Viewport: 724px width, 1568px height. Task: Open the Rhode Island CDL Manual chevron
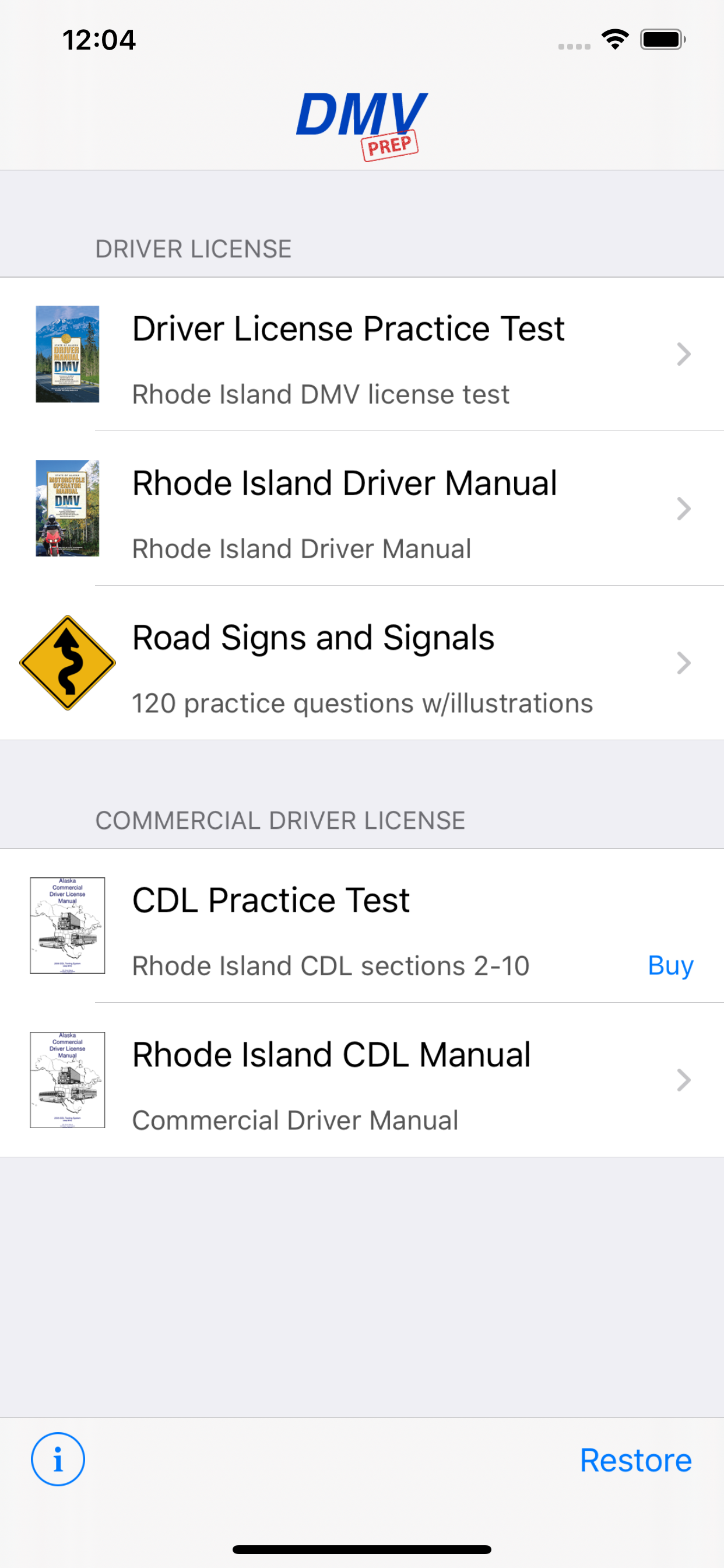click(x=684, y=1079)
